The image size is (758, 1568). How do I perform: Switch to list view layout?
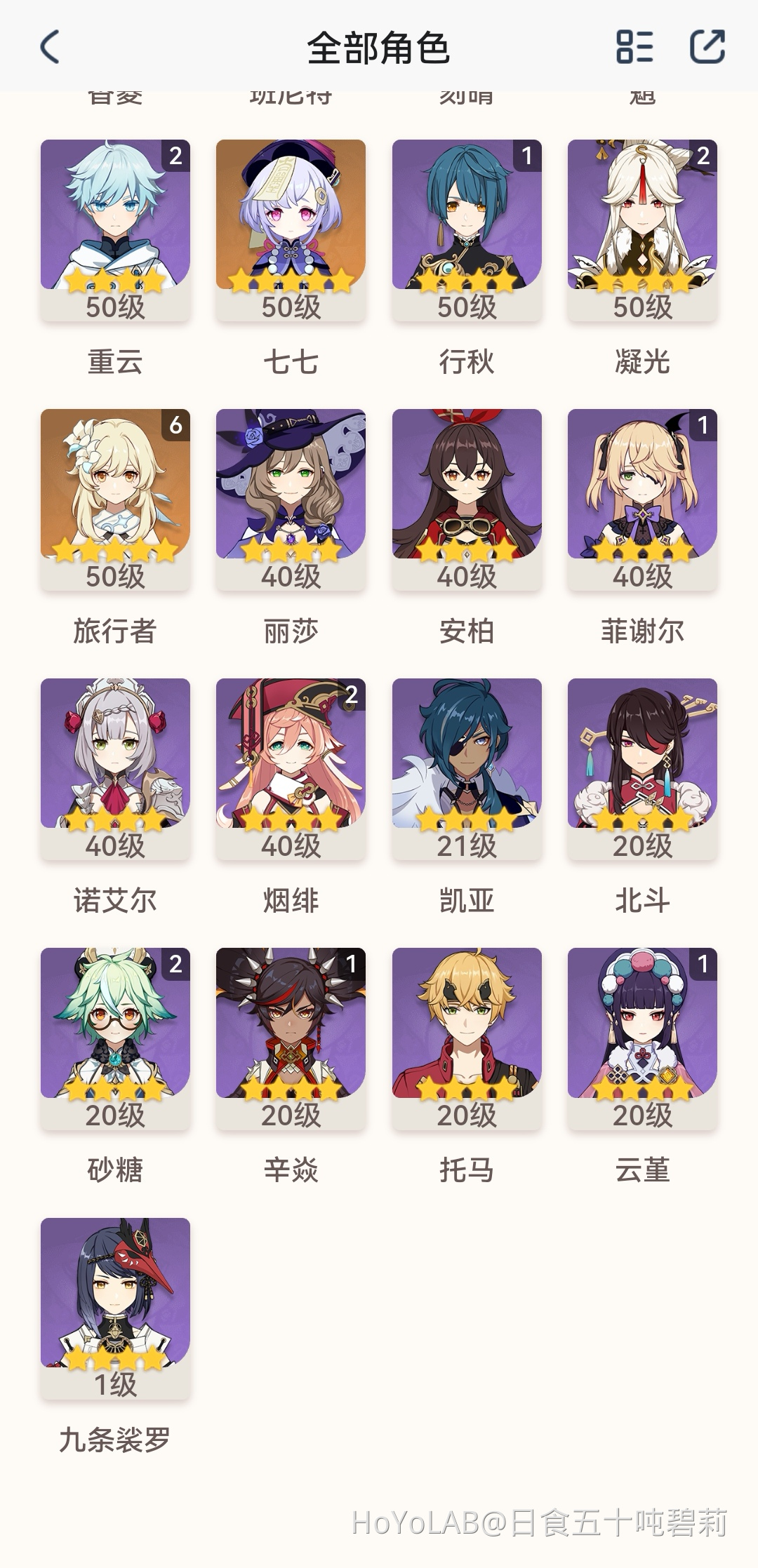(x=634, y=47)
